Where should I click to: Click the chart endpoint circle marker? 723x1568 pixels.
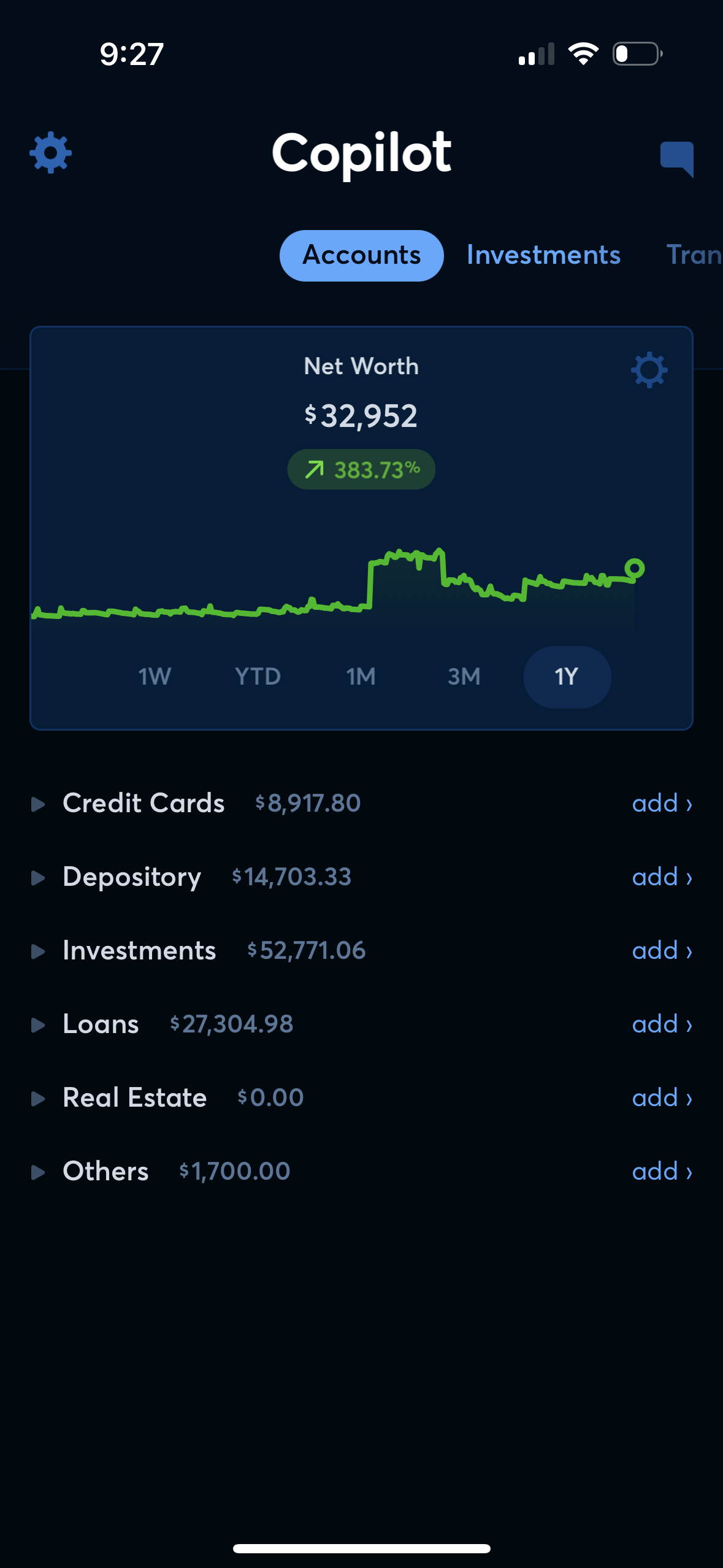635,569
